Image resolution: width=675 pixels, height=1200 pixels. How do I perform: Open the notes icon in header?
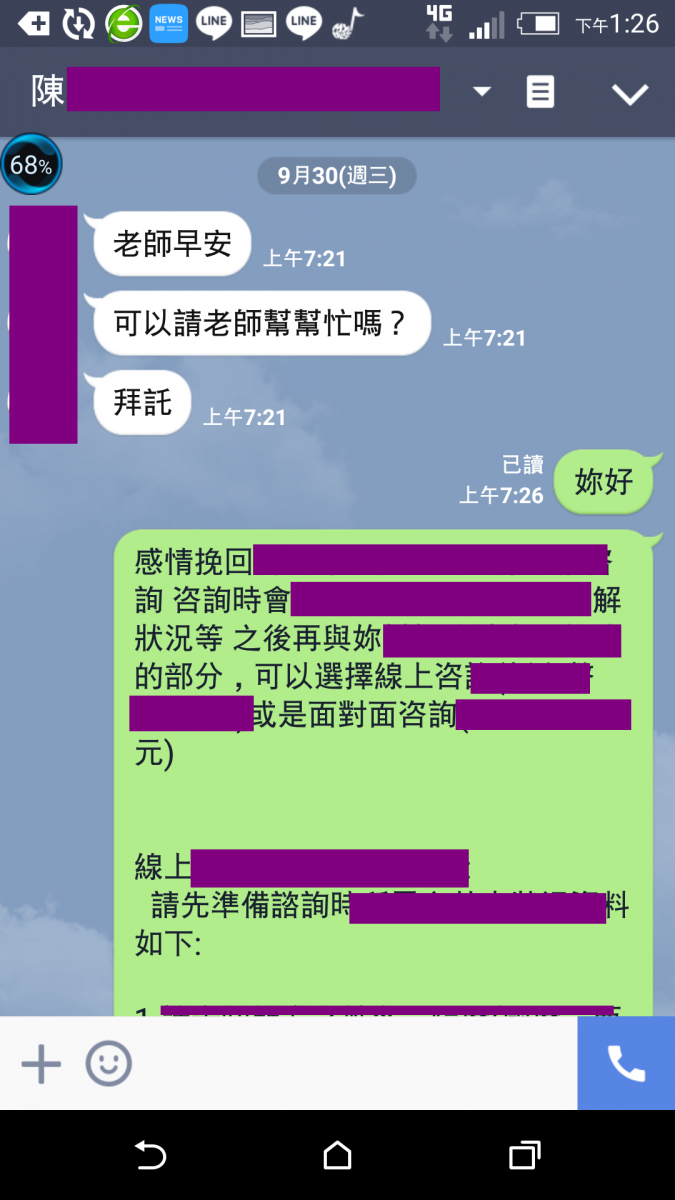coord(540,92)
